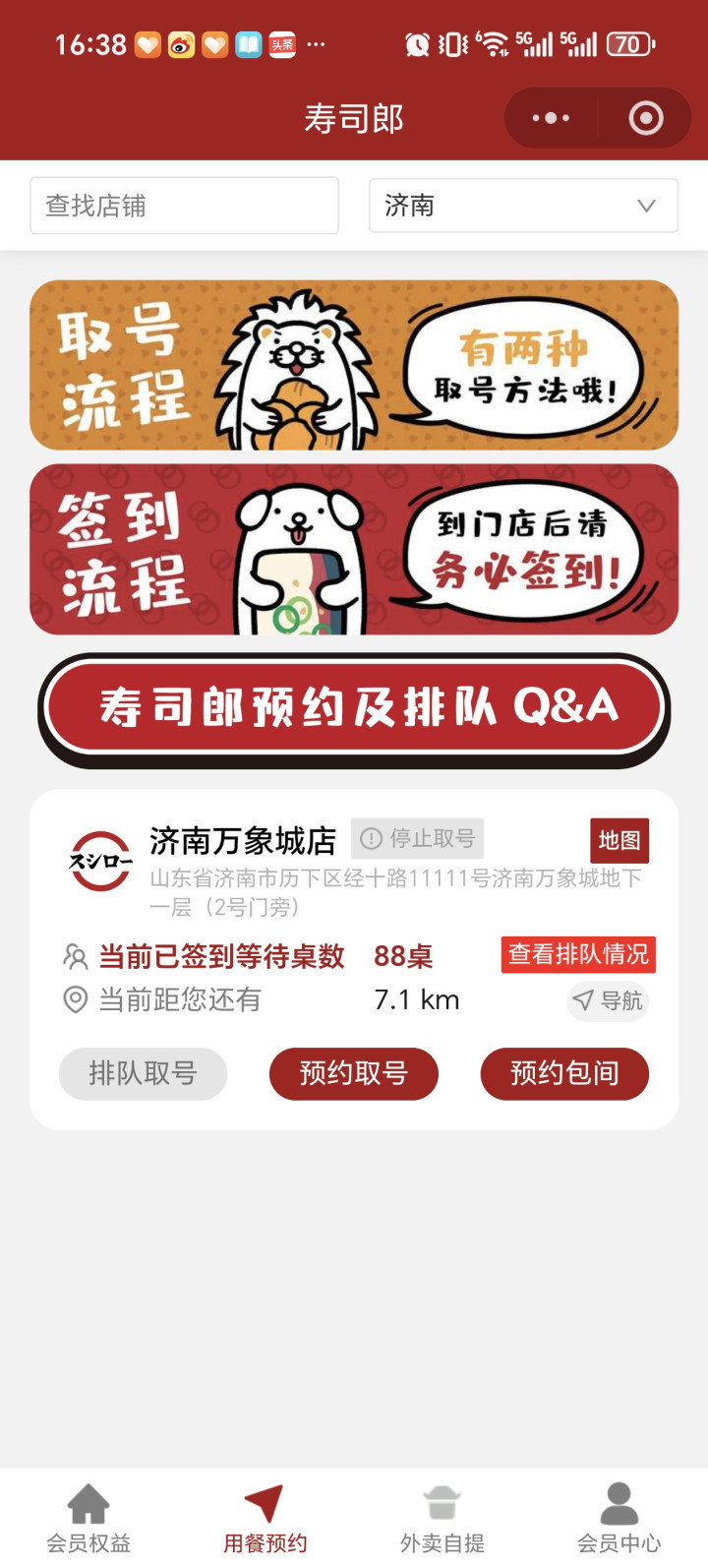708x1568 pixels.
Task: Go to the 用餐预约 tab
Action: [x=265, y=1519]
